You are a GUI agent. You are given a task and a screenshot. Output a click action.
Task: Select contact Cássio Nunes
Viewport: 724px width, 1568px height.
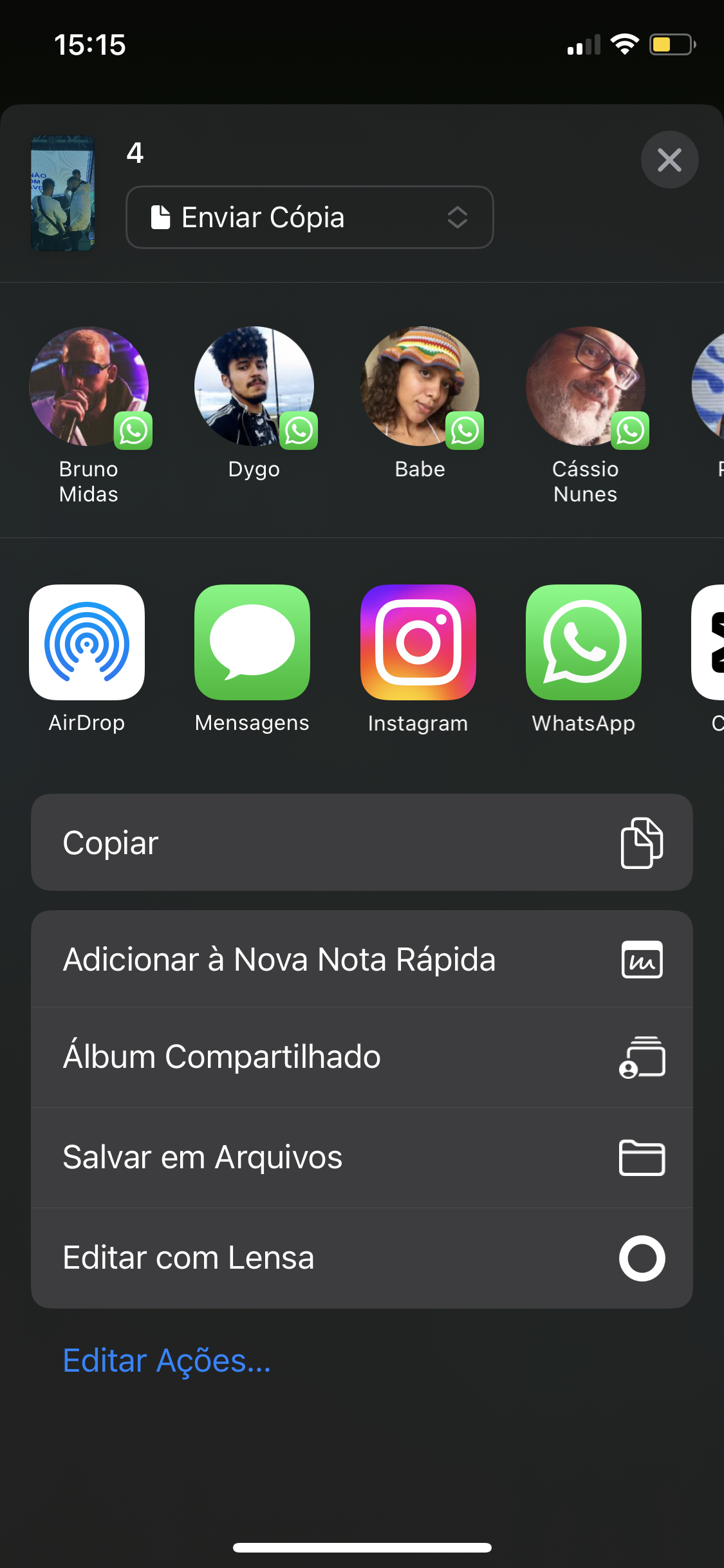coord(585,387)
